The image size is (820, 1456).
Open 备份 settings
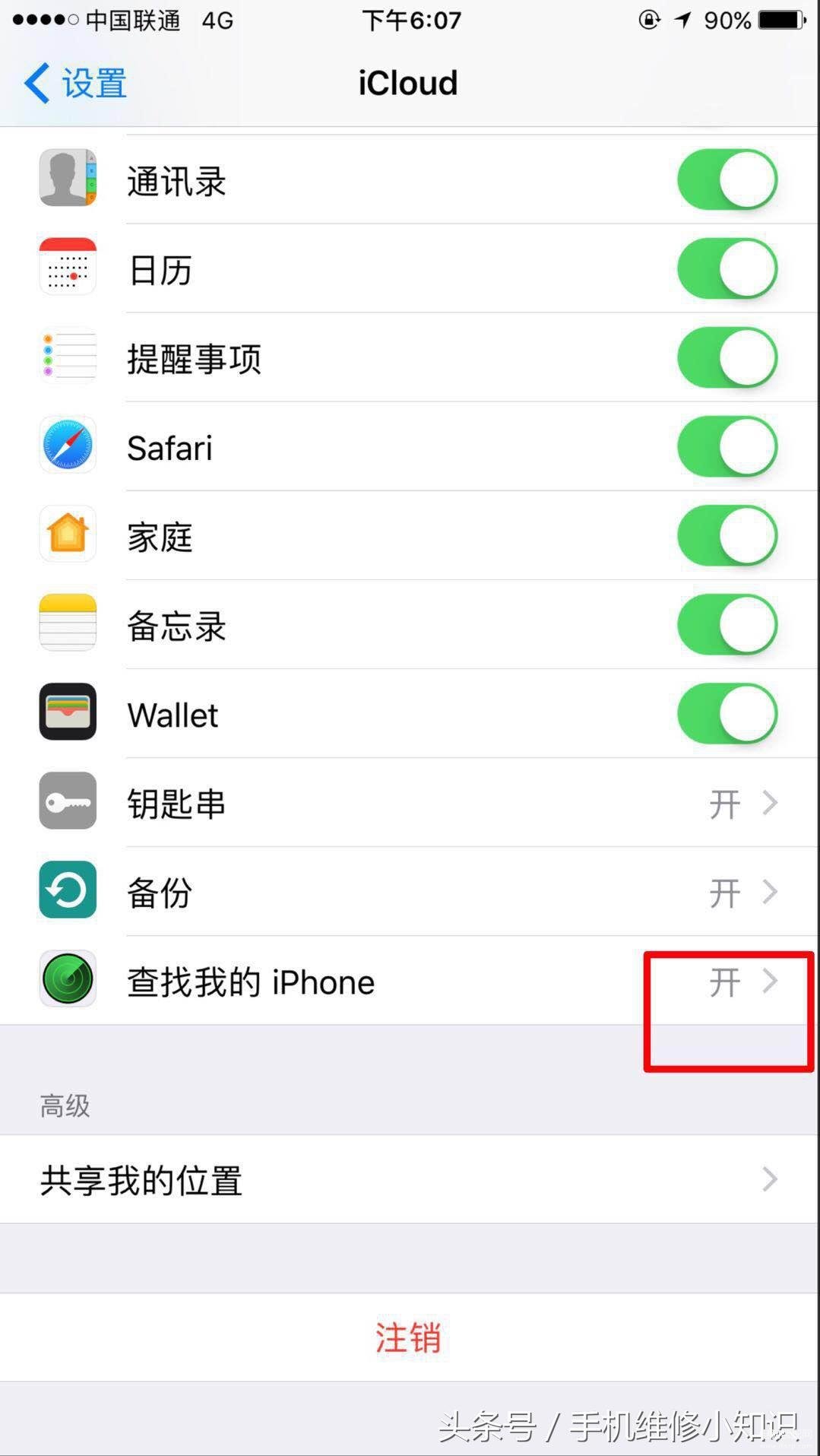click(x=410, y=892)
